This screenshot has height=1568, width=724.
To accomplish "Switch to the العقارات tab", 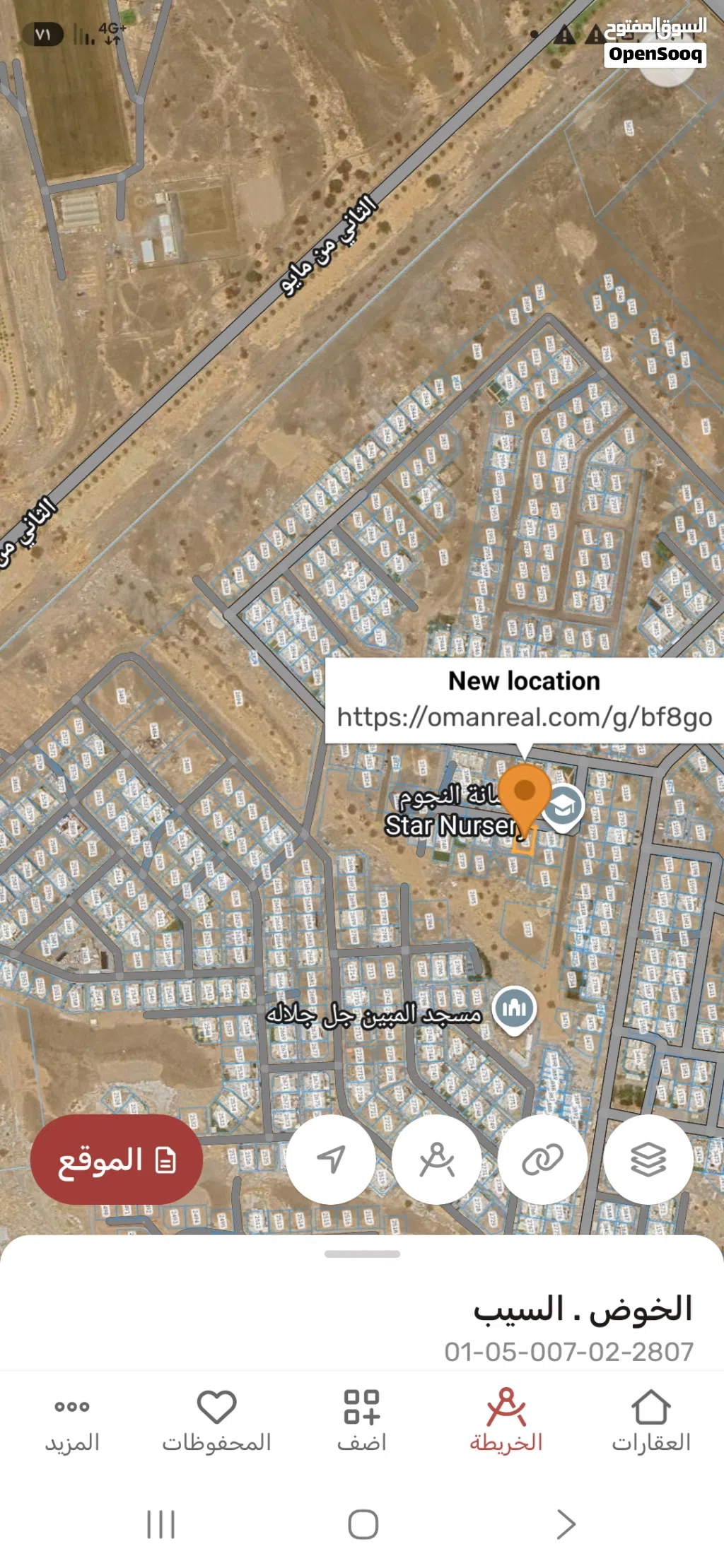I will tap(651, 1421).
